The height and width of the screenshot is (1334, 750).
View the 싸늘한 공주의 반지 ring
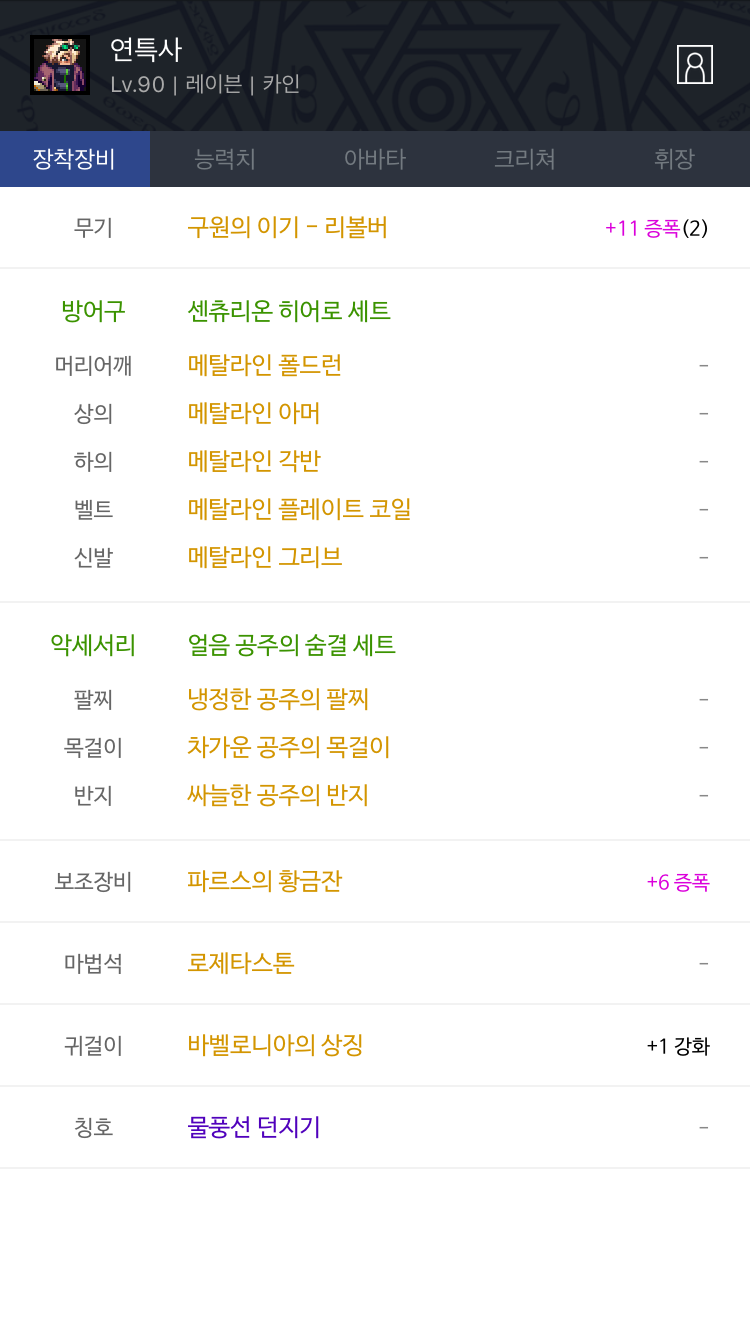[x=278, y=795]
